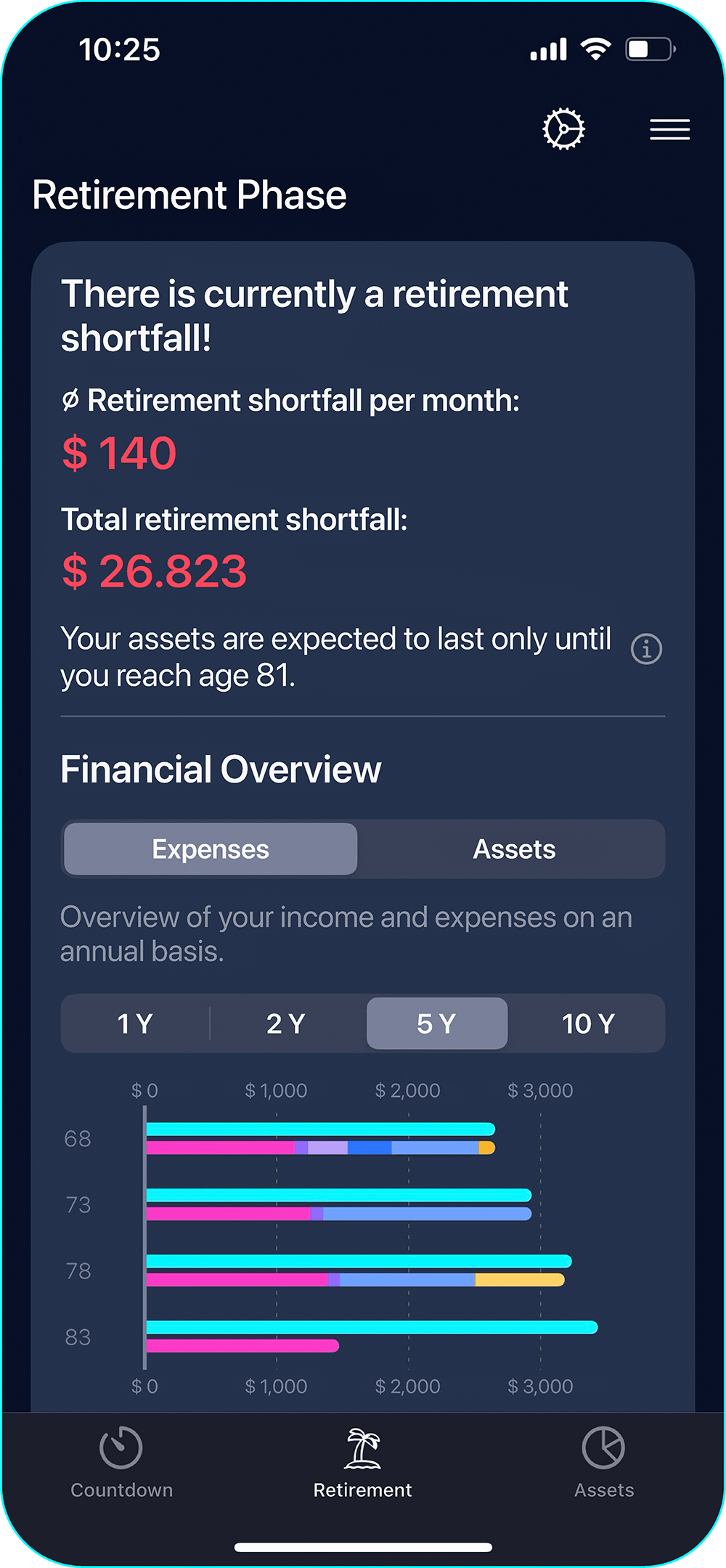This screenshot has width=726, height=1568.
Task: Keep Expenses view selected
Action: click(210, 849)
